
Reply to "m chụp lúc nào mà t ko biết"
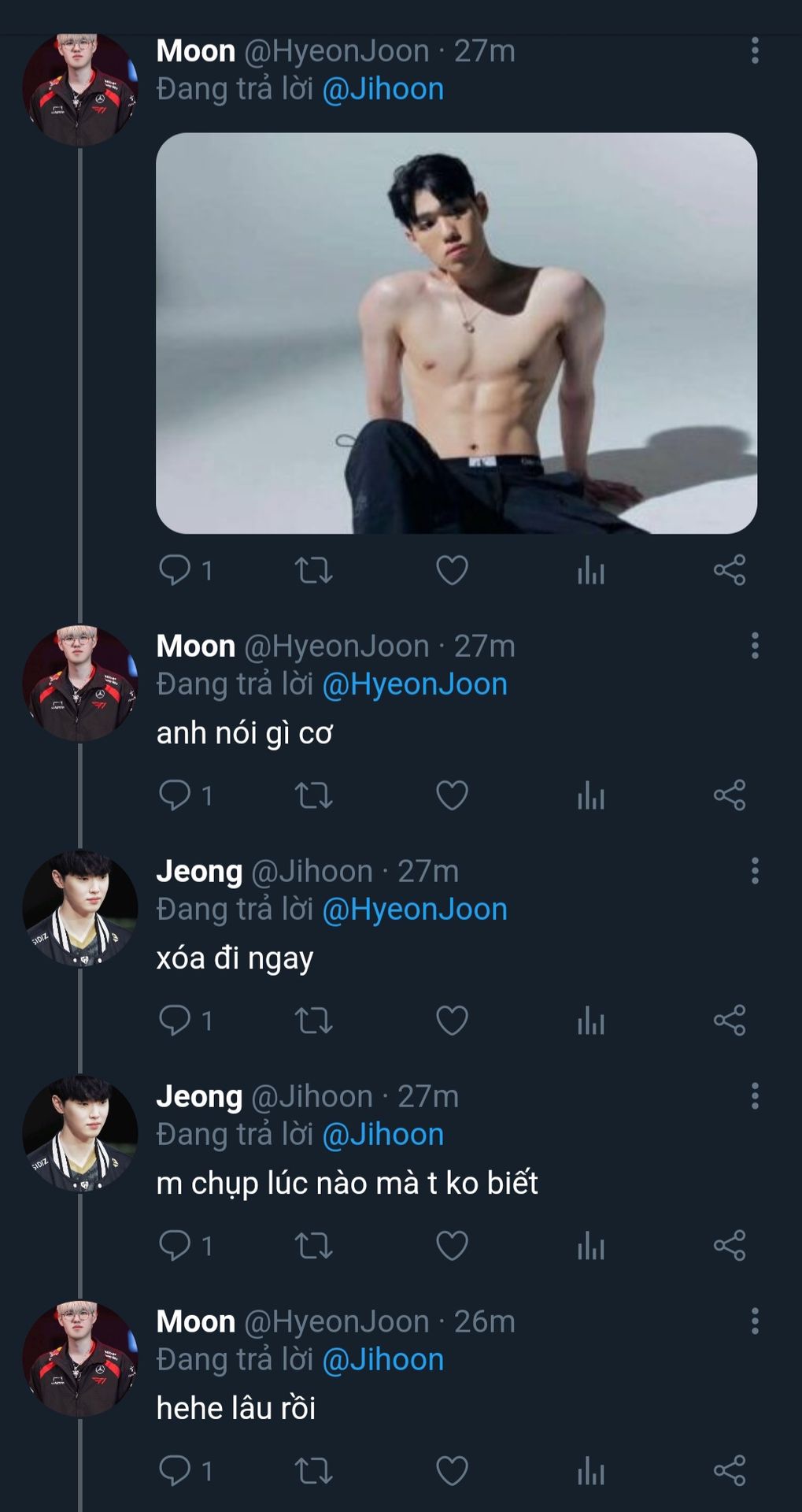175,1245
